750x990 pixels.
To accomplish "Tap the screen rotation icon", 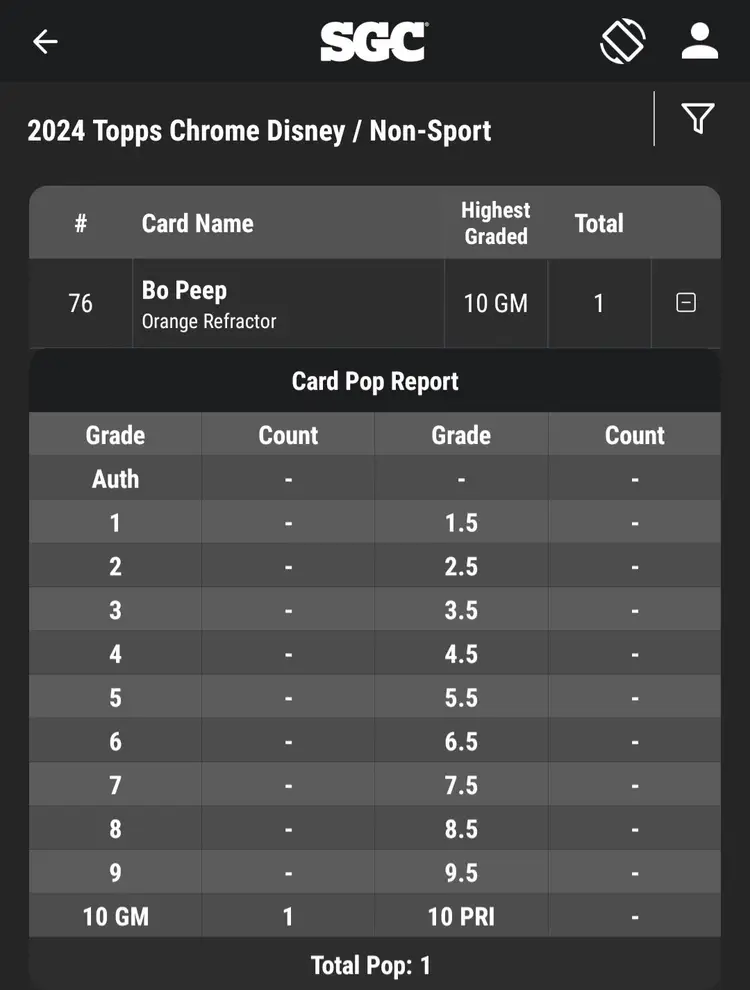I will (623, 42).
